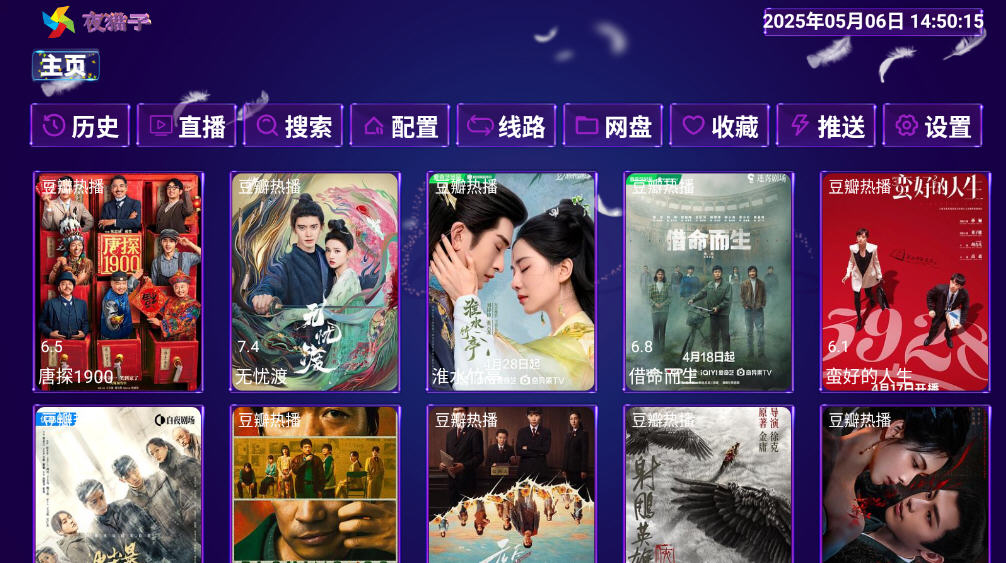Switch source via 线路 button
Screen dimensions: 1006x563
pyautogui.click(x=507, y=126)
